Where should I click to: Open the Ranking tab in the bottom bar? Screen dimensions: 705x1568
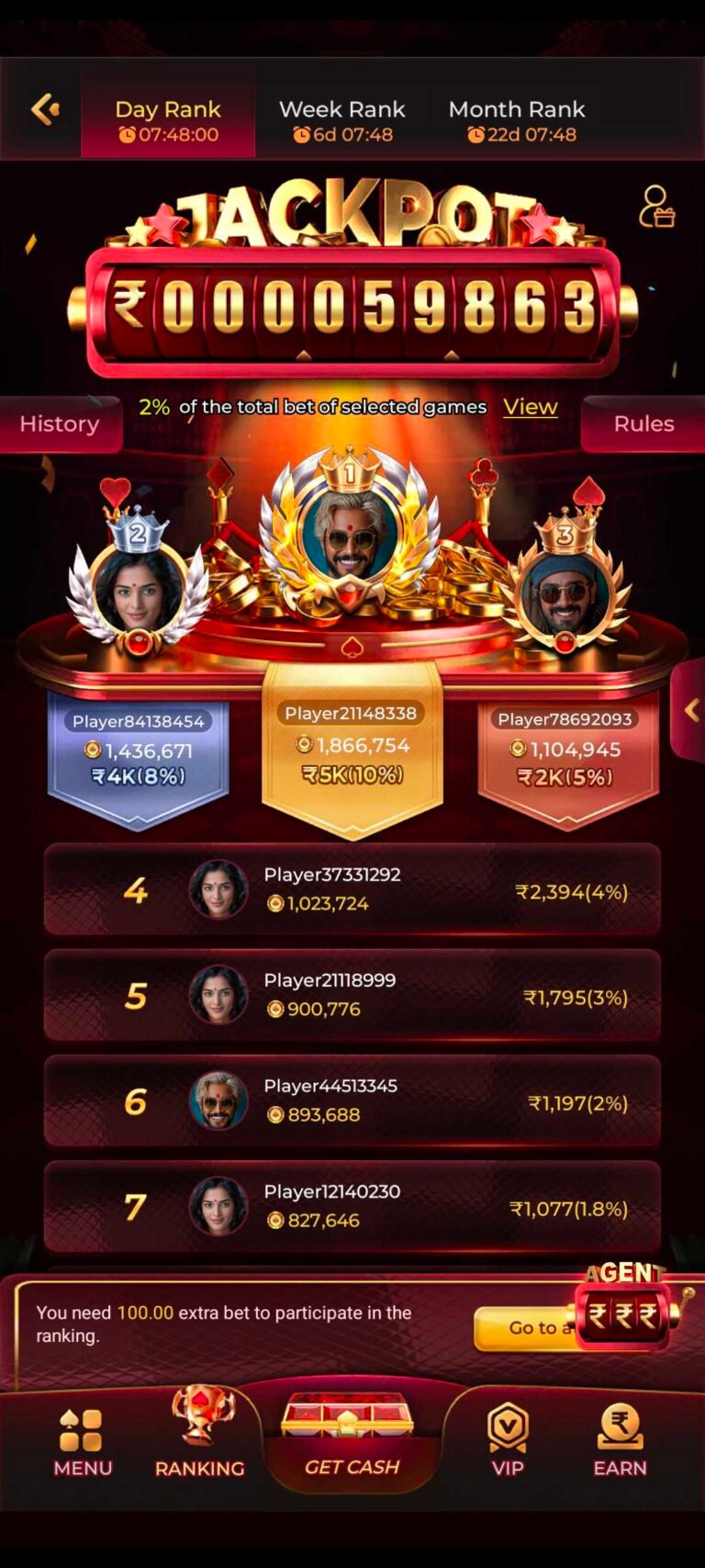pyautogui.click(x=199, y=1442)
